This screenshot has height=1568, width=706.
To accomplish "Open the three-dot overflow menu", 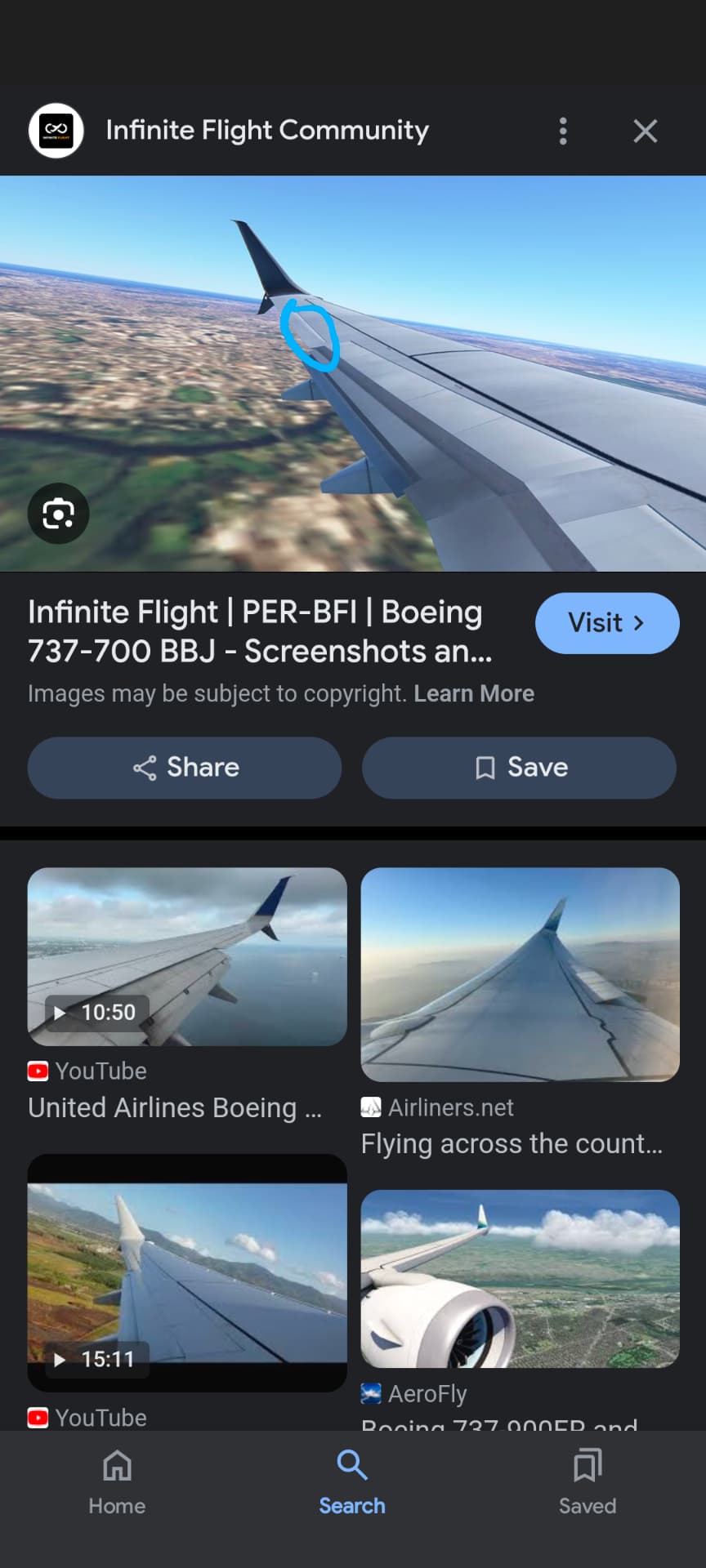I will tap(563, 131).
